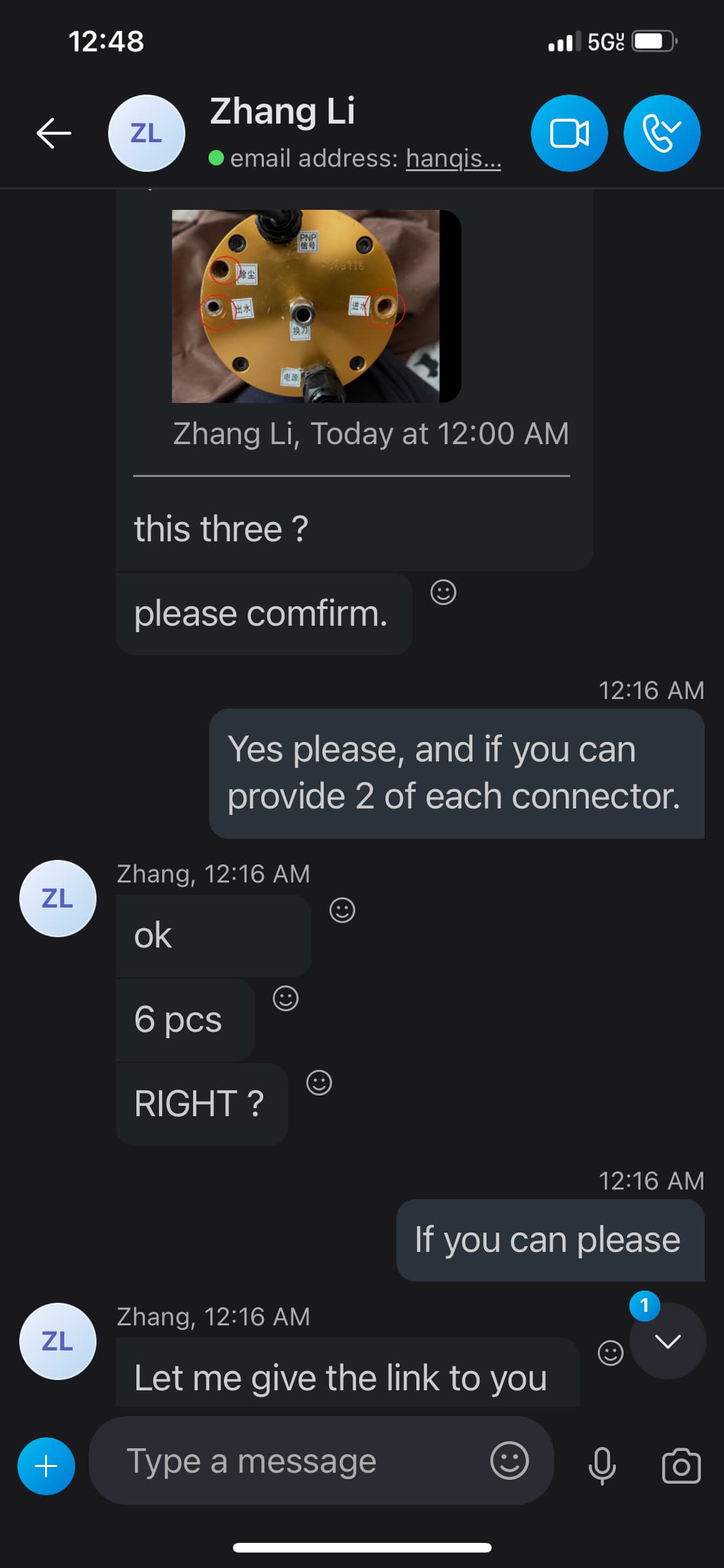Record a voice message with the microphone
Screen dimensions: 724x1568
[x=602, y=1466]
